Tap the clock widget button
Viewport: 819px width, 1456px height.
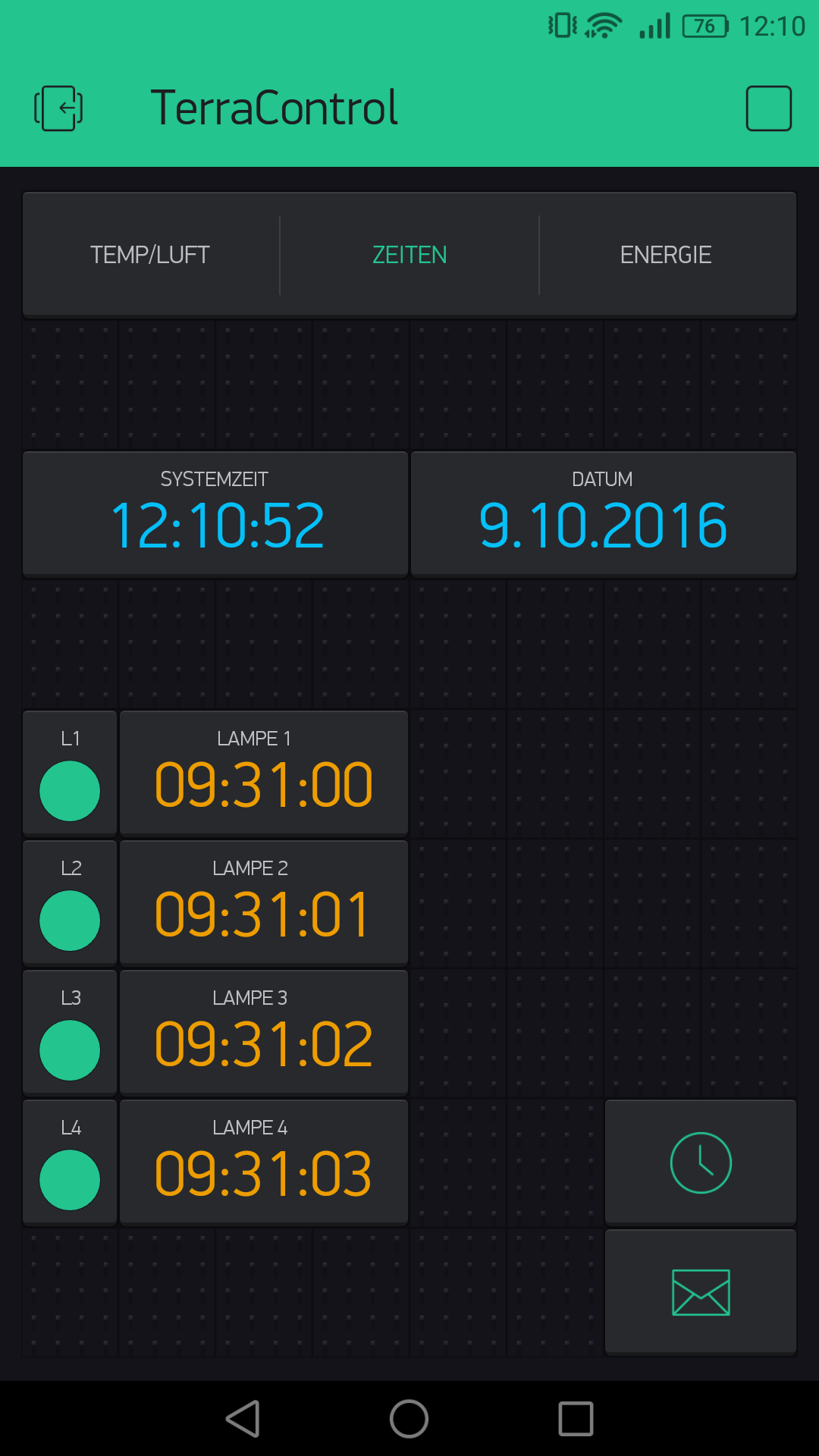point(701,1163)
